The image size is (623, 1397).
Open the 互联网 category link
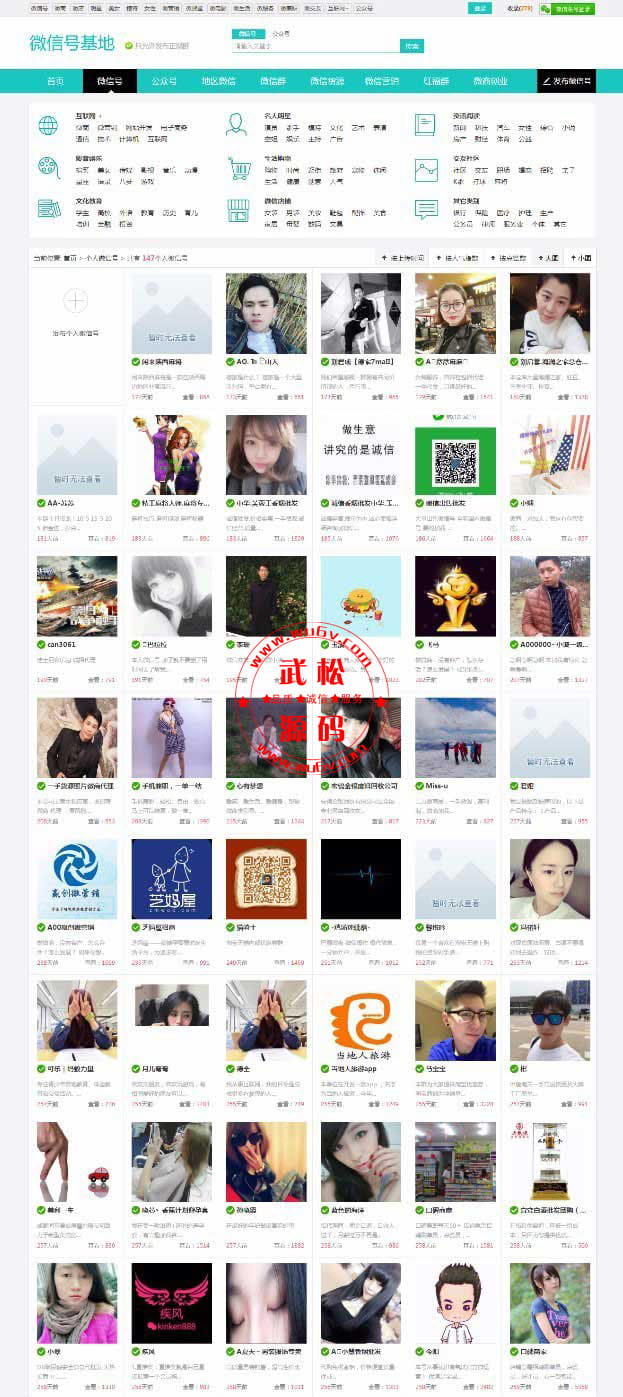(x=87, y=116)
